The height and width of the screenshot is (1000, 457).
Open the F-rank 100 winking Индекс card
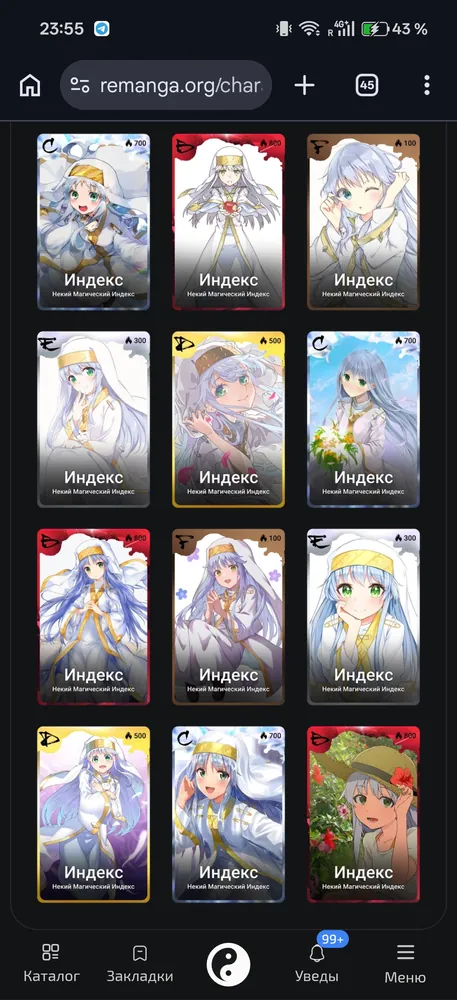(363, 222)
